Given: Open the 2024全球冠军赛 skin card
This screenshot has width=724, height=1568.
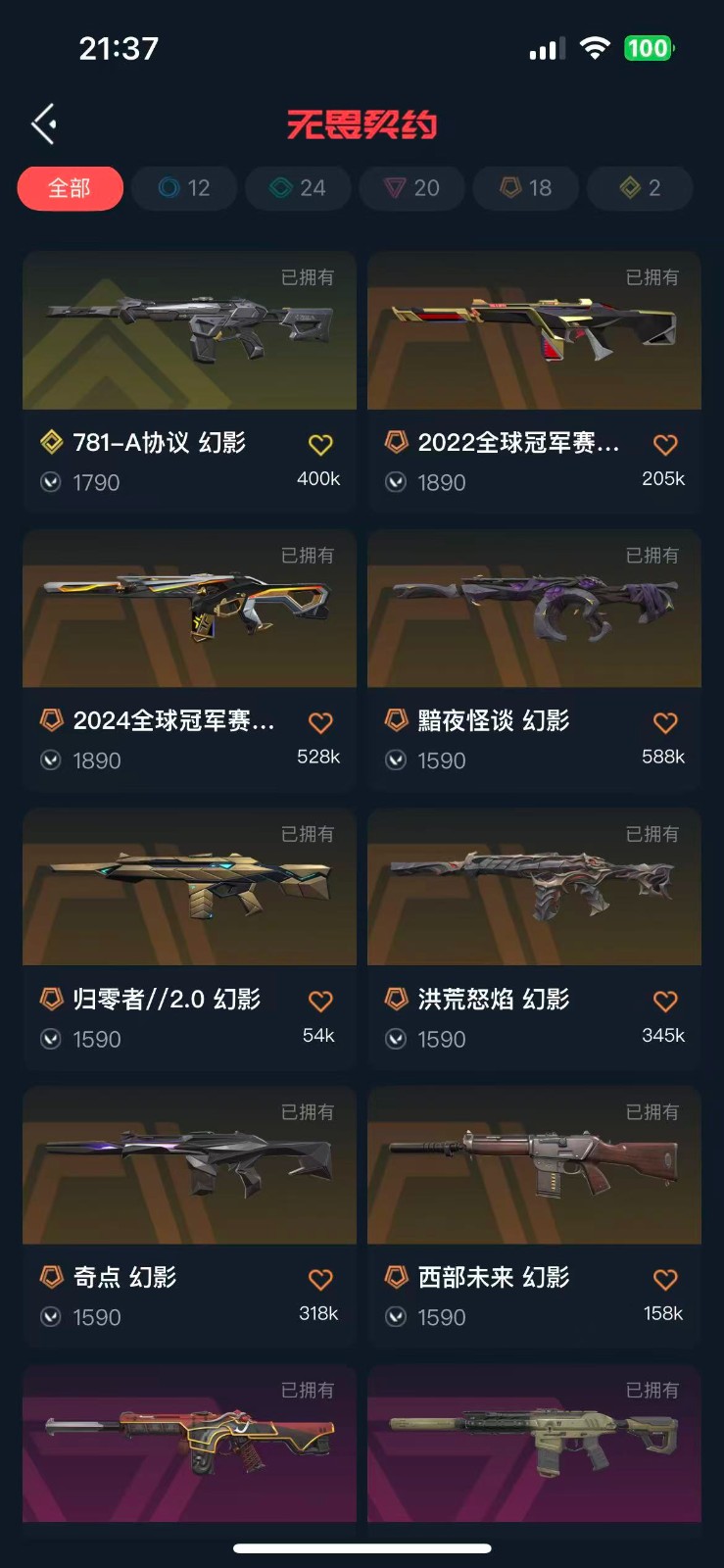Looking at the screenshot, I should 189,610.
